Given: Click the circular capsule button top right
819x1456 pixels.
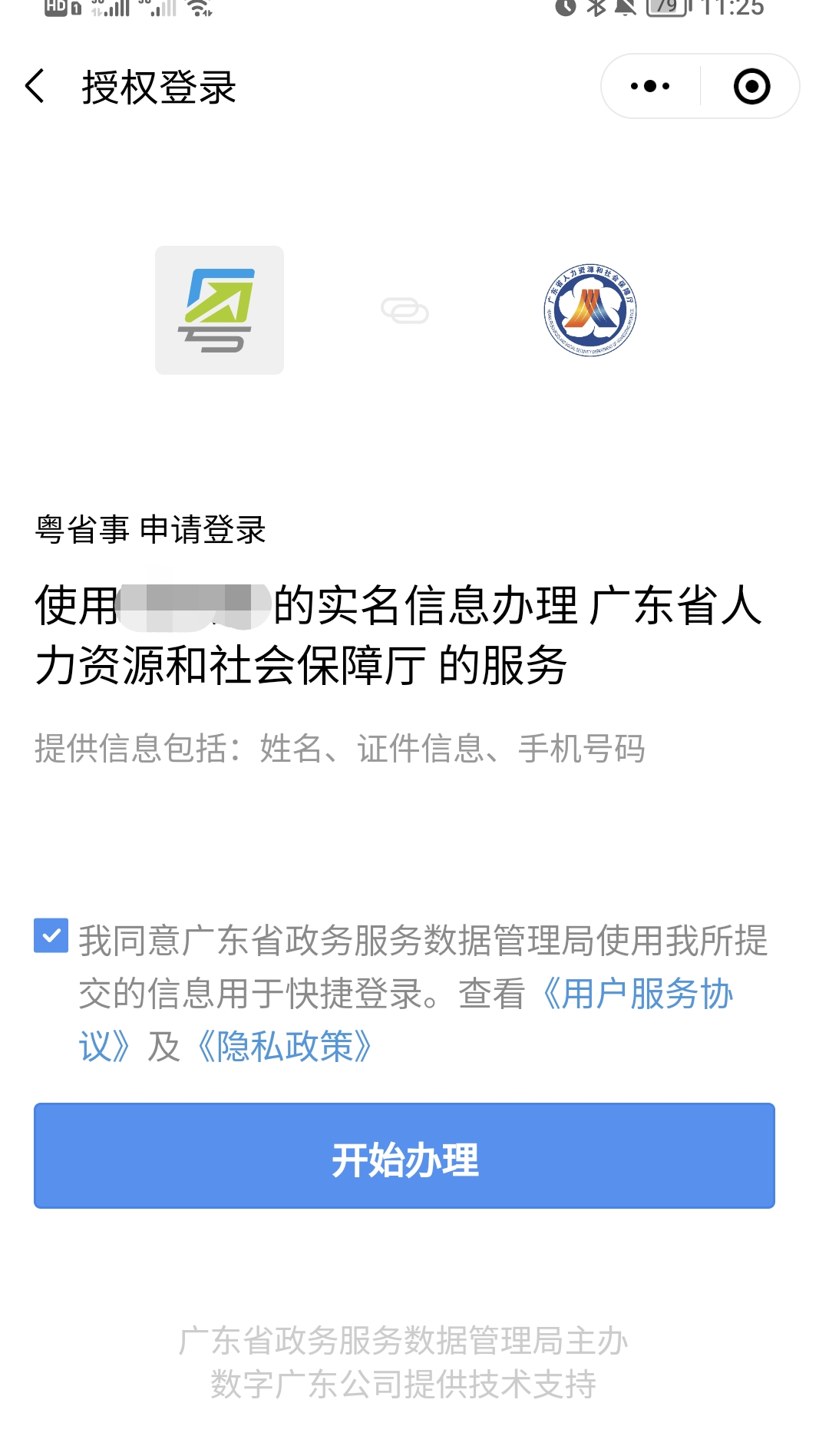Looking at the screenshot, I should click(751, 86).
